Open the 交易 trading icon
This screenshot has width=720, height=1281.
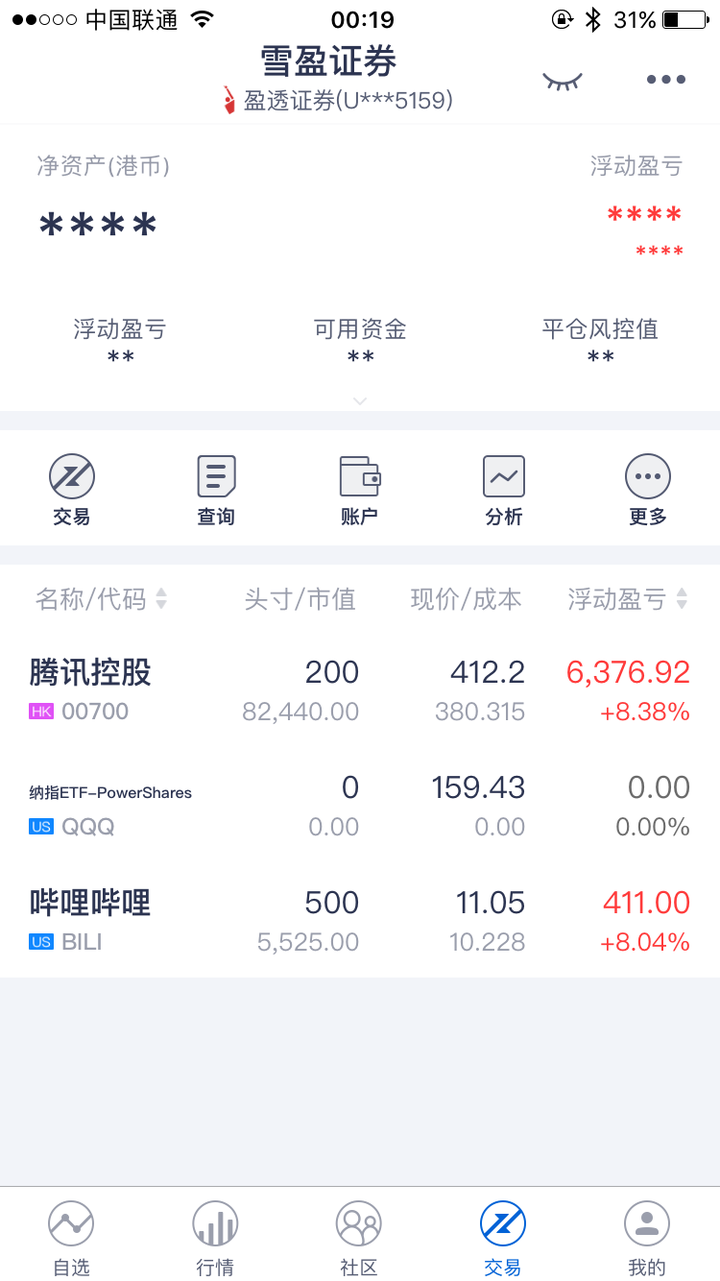[71, 487]
